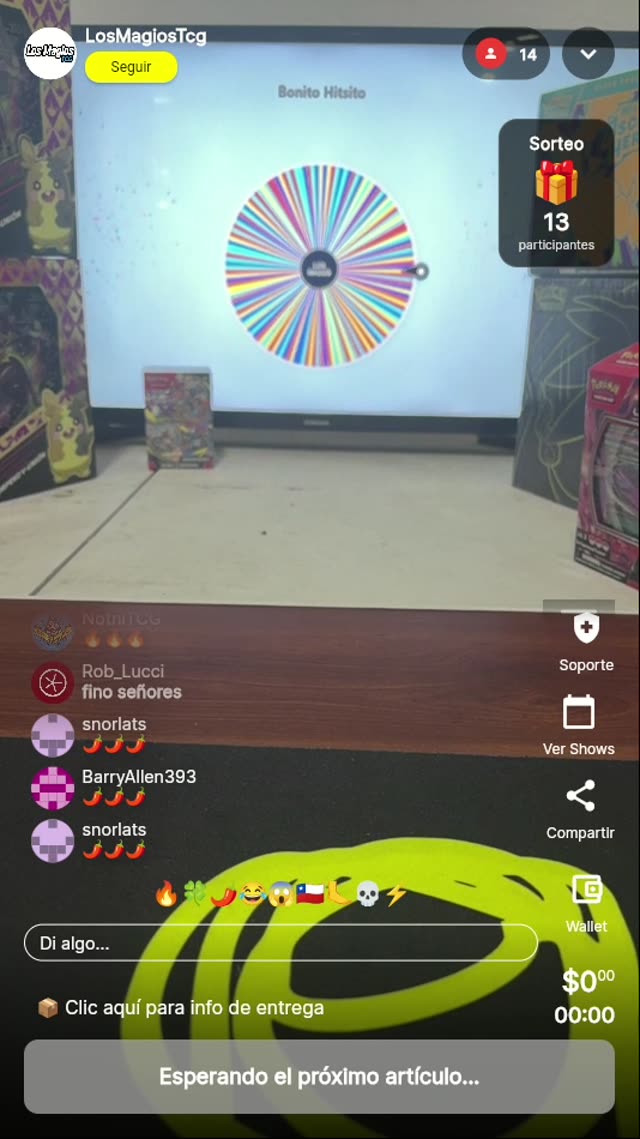Tap the 'Di algo...' chat field

click(x=280, y=943)
